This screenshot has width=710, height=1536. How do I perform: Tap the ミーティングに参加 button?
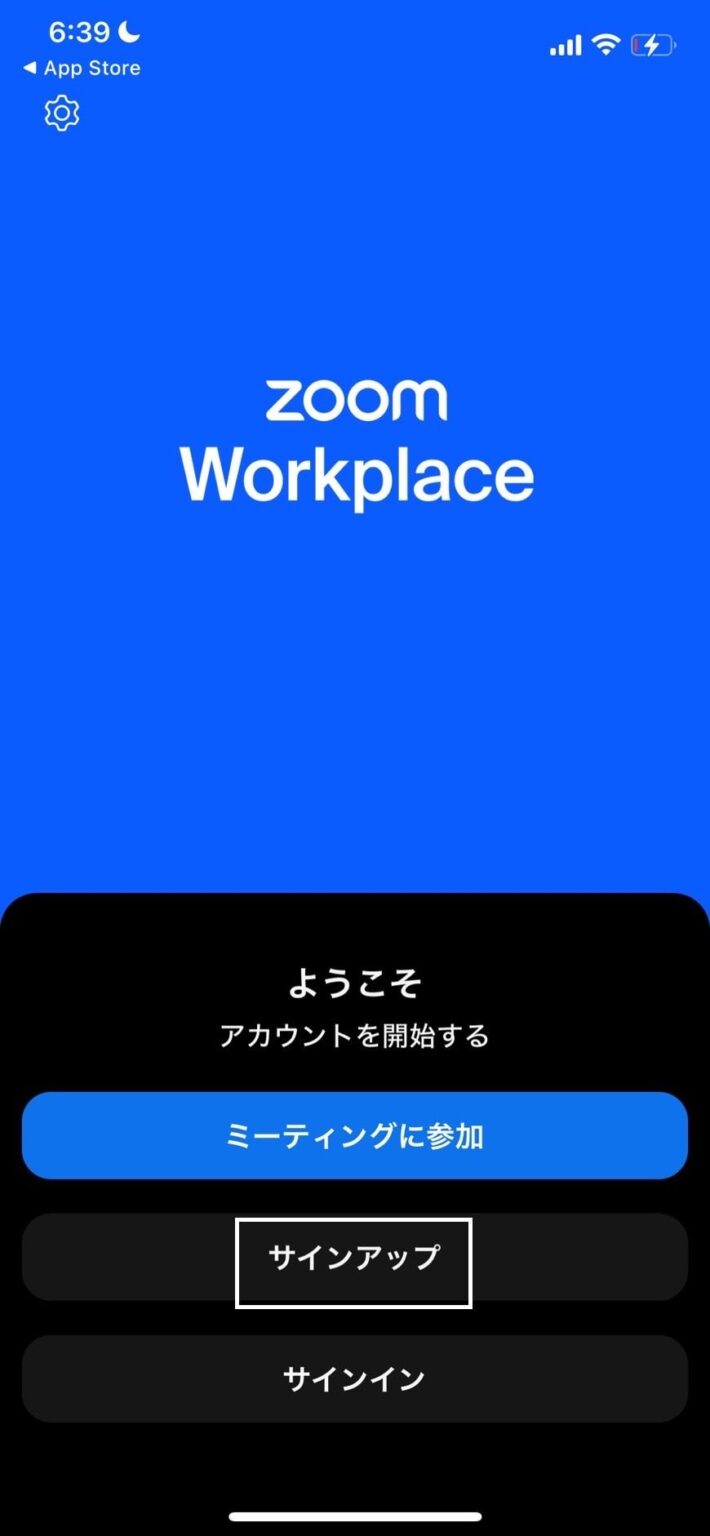click(x=355, y=1136)
